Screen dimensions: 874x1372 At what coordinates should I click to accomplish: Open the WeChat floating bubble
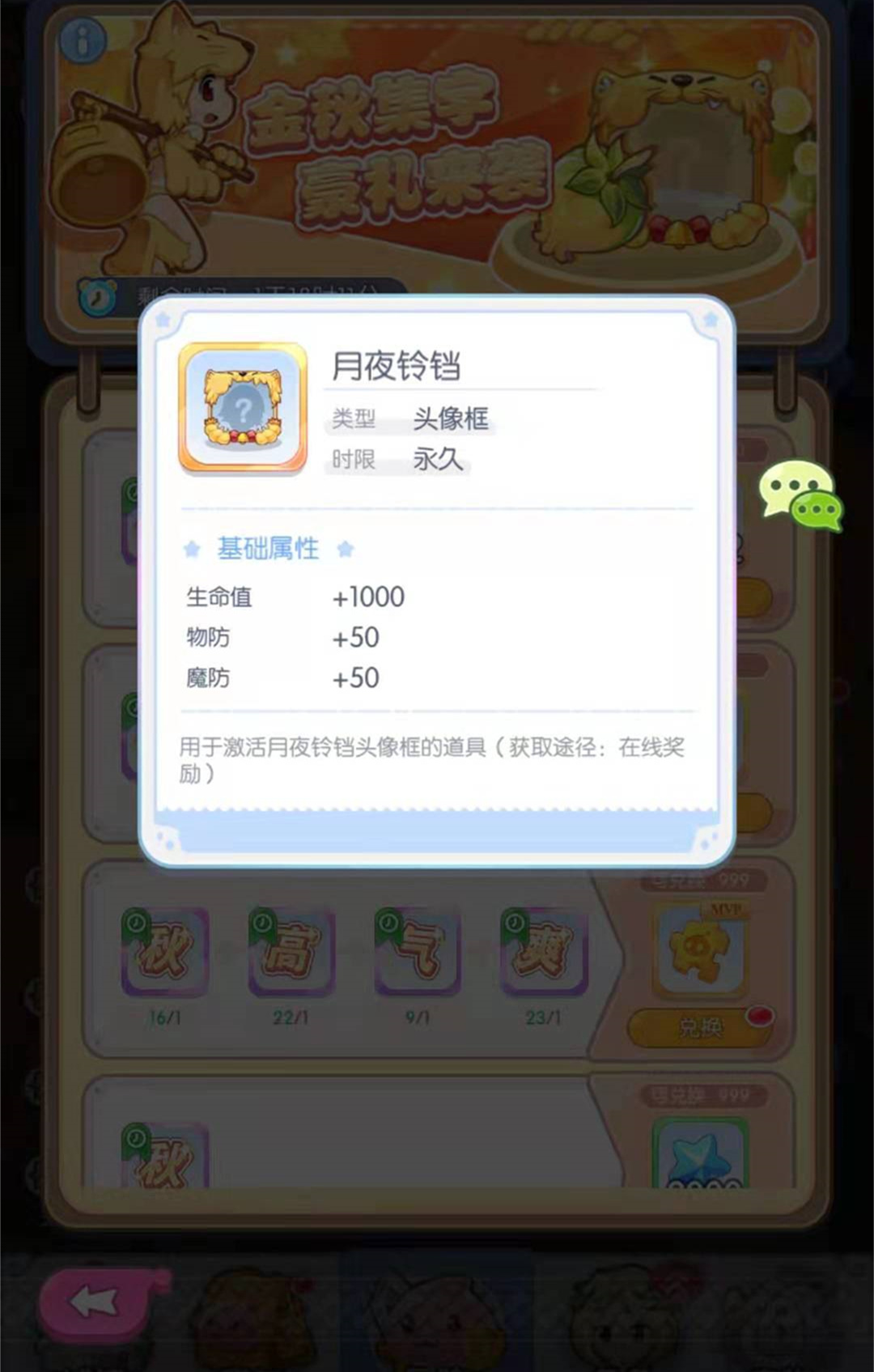(x=800, y=495)
